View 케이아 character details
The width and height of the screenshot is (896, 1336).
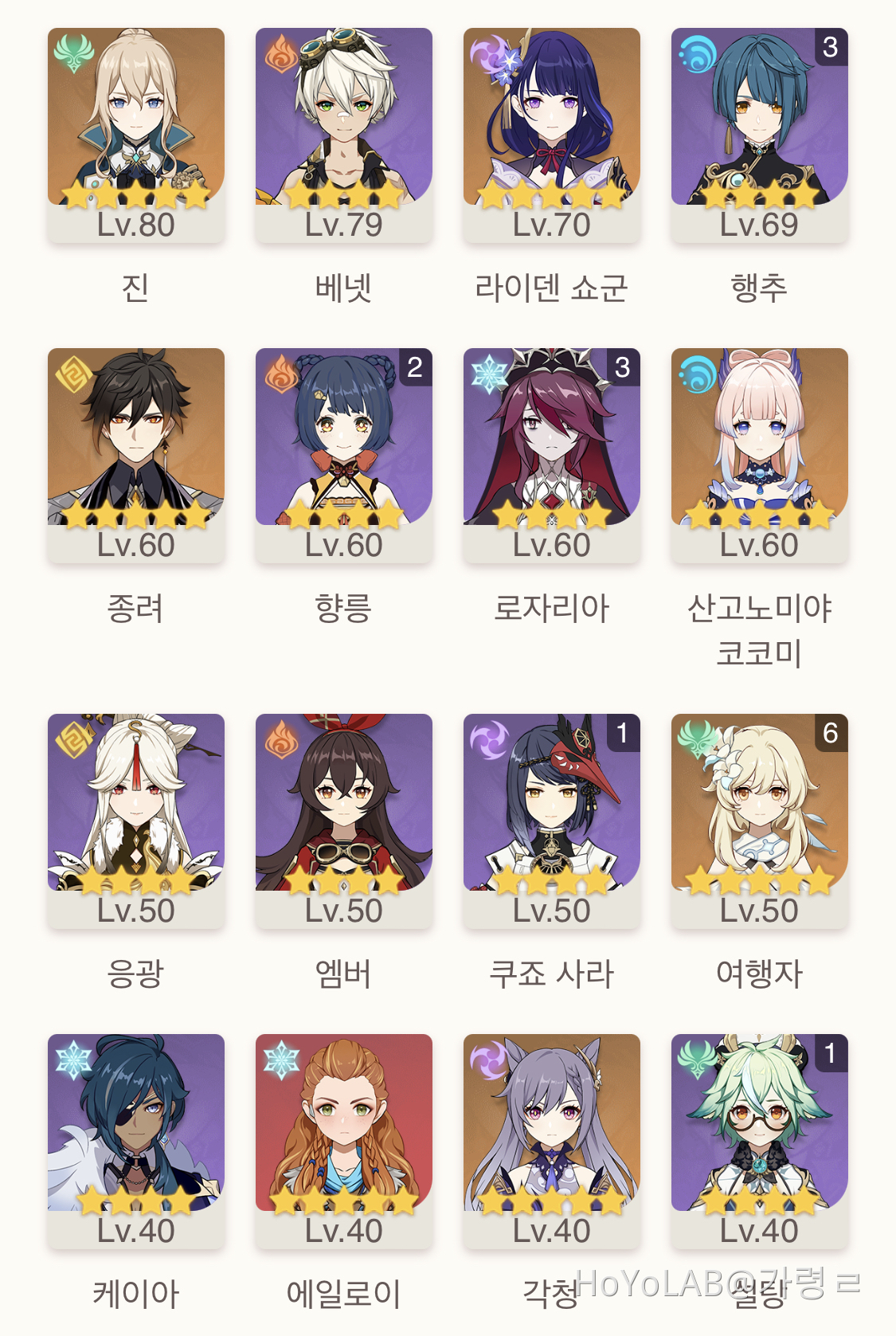136,1140
